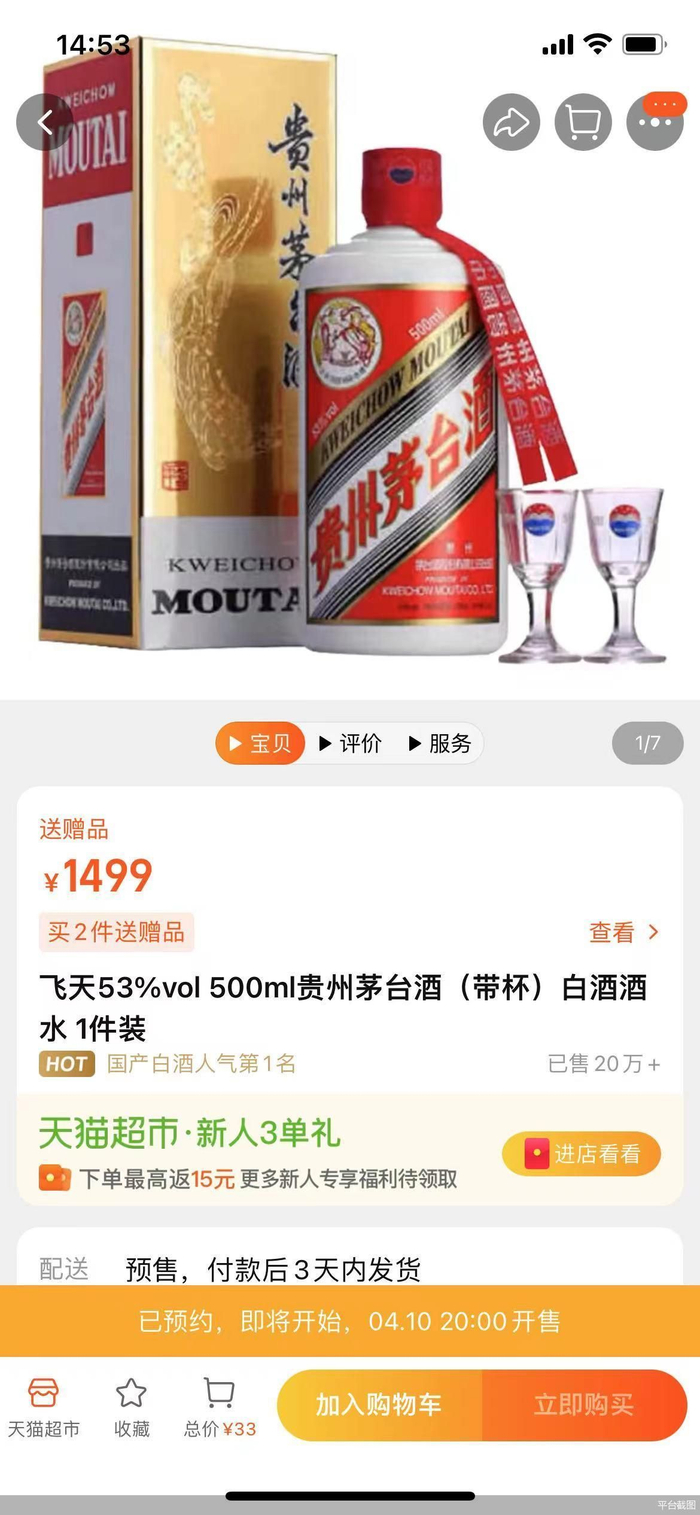Share this Moutai product
This screenshot has width=700, height=1515.
pyautogui.click(x=511, y=122)
